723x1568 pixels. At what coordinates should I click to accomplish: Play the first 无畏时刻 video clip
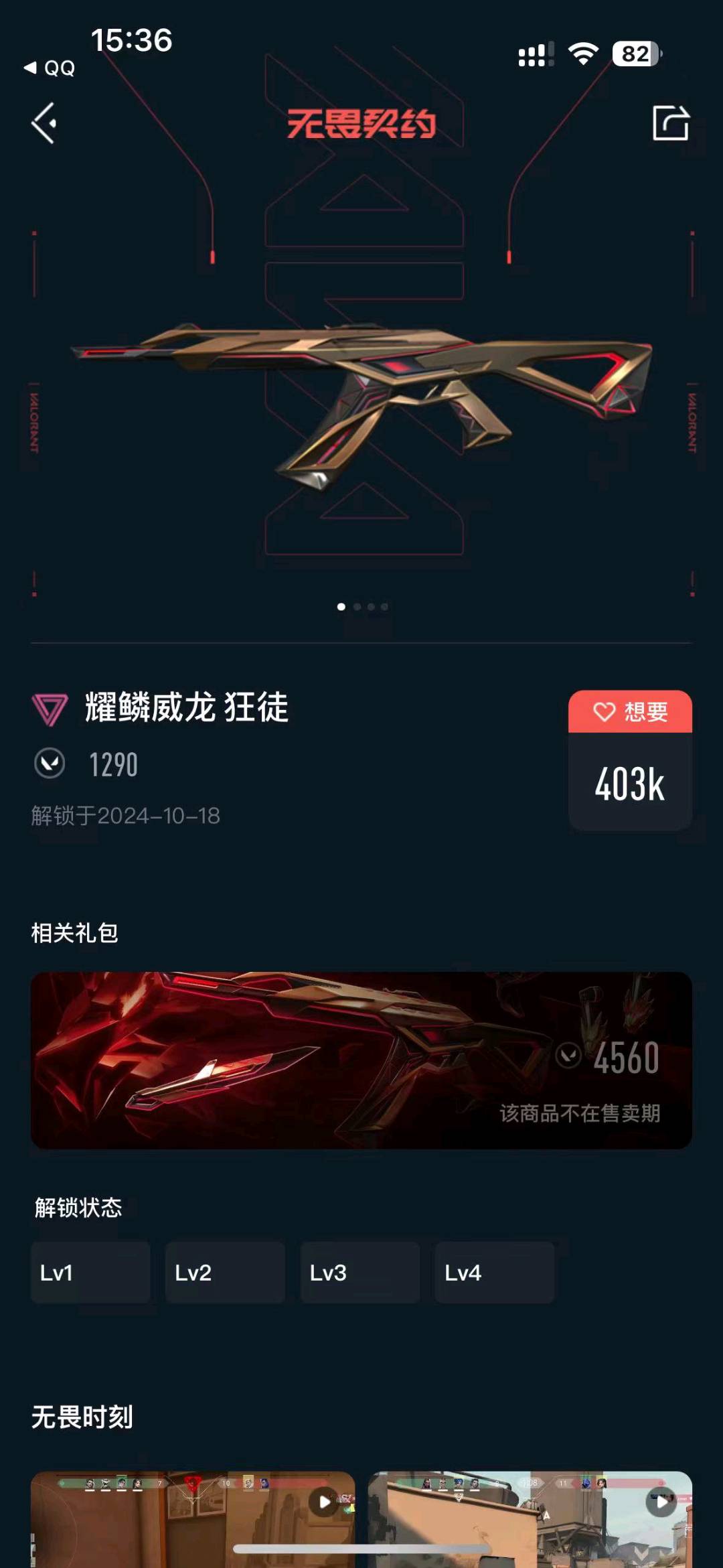[325, 1502]
